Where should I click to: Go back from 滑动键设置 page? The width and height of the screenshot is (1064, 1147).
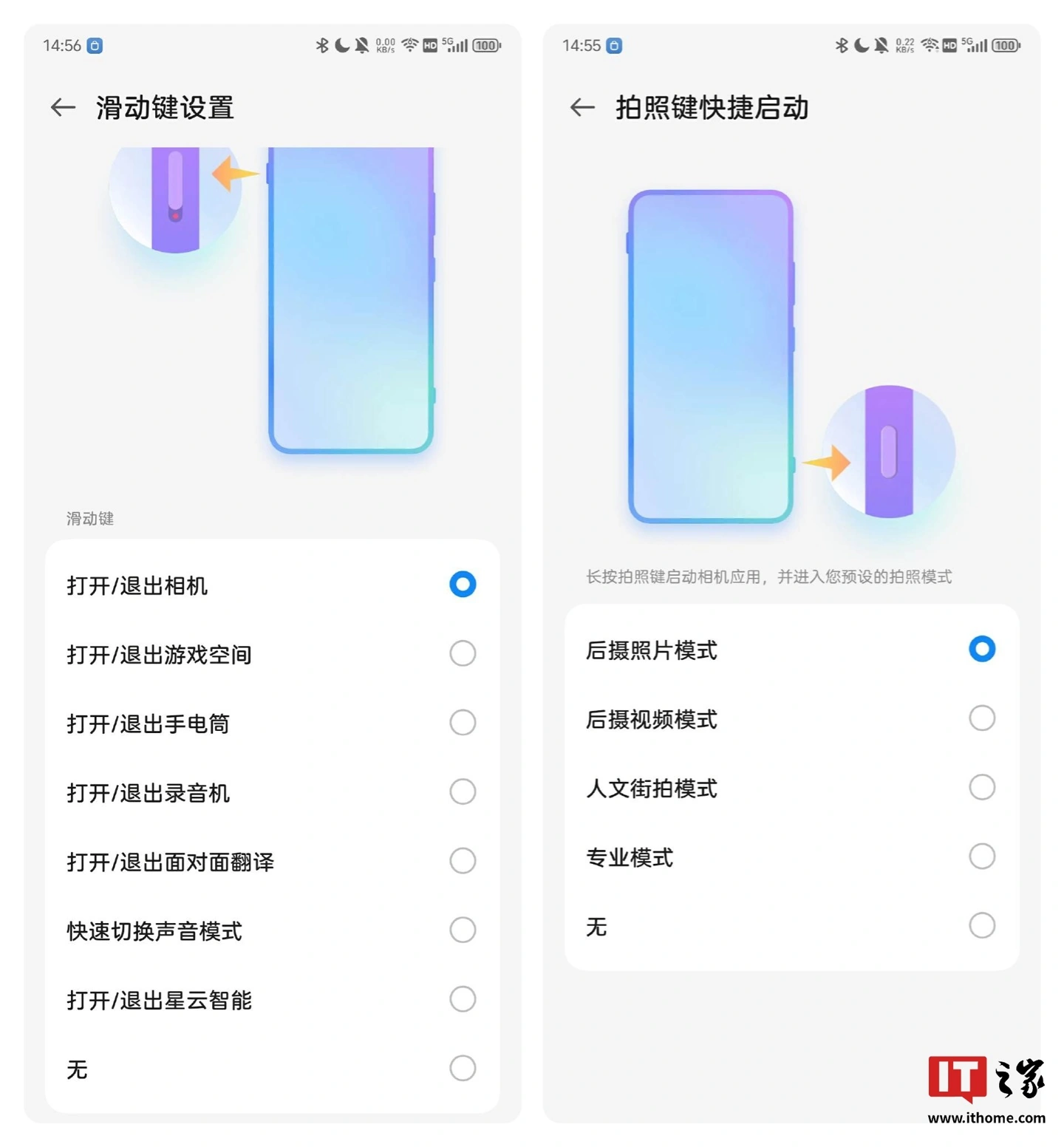tap(64, 108)
